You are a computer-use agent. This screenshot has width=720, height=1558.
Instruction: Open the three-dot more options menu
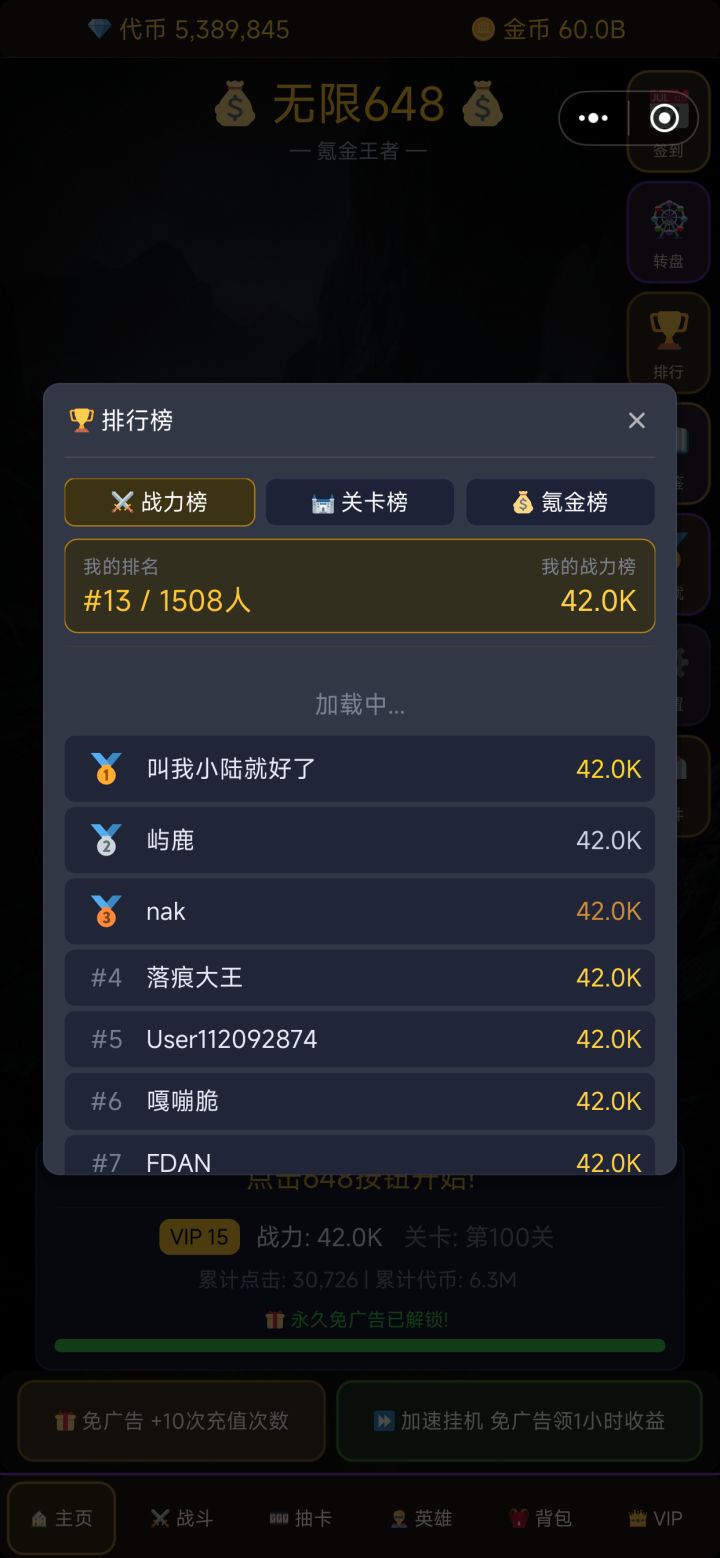tap(593, 118)
